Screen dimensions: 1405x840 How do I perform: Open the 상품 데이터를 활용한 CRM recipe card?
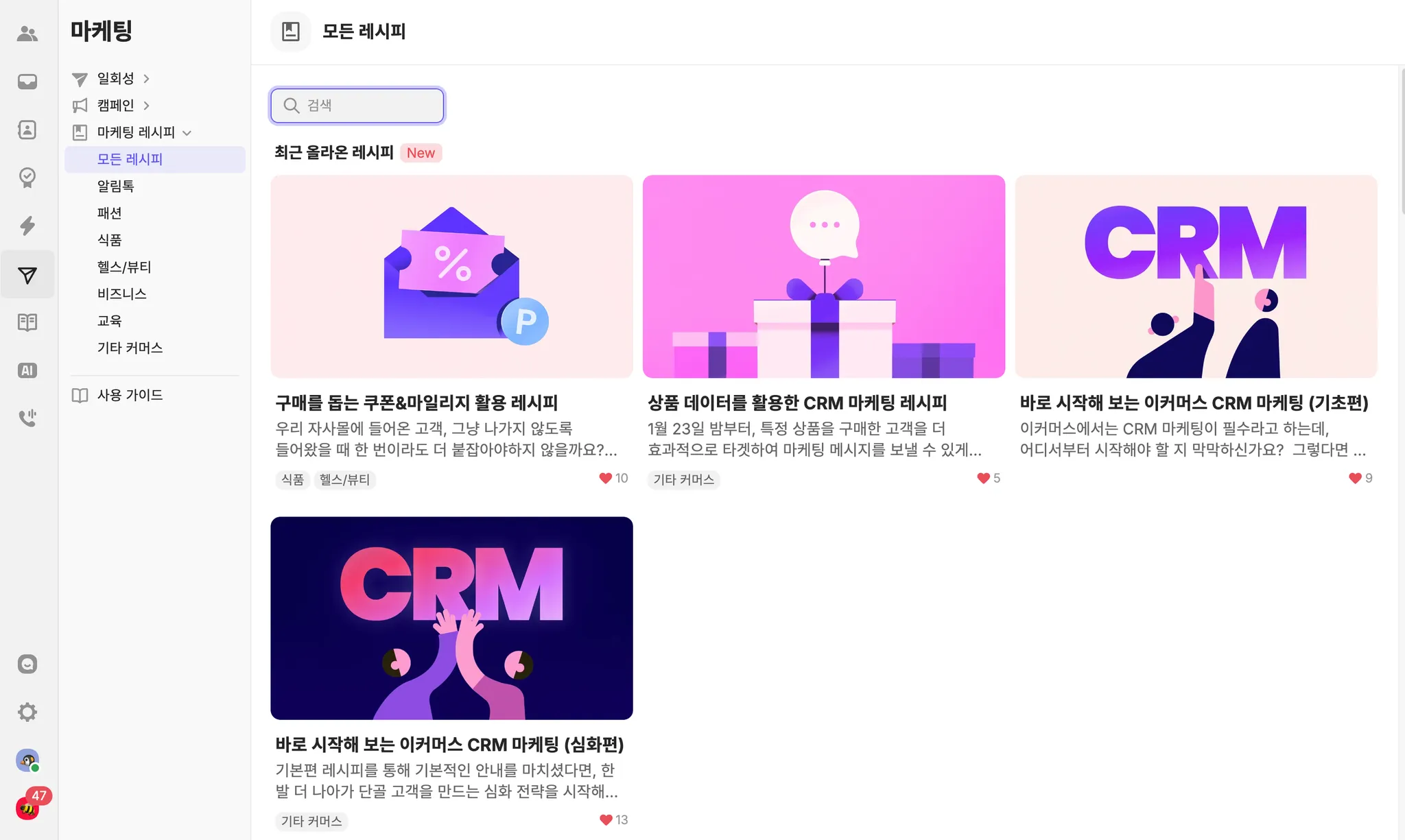point(823,277)
